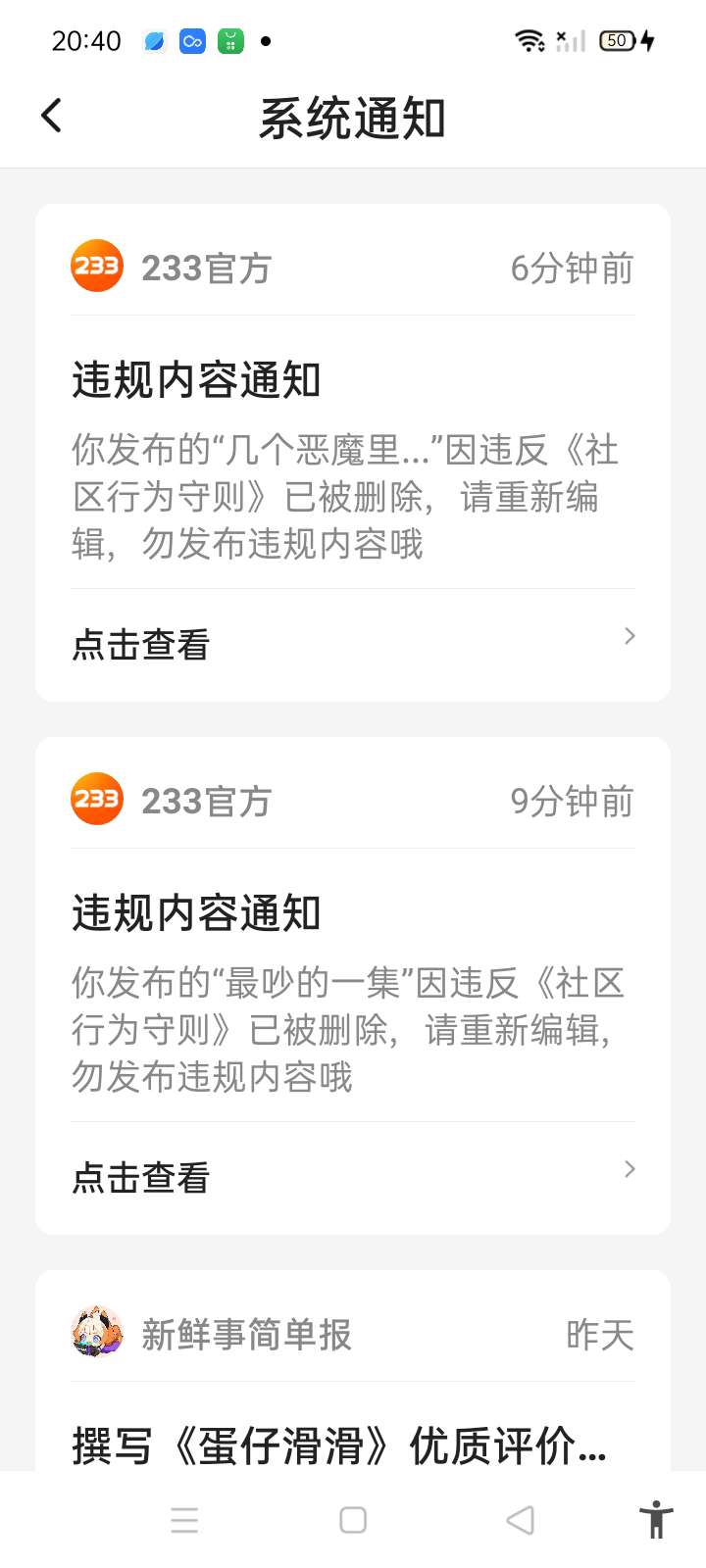Open recent apps from navigation bar
The width and height of the screenshot is (706, 1568).
184,1520
